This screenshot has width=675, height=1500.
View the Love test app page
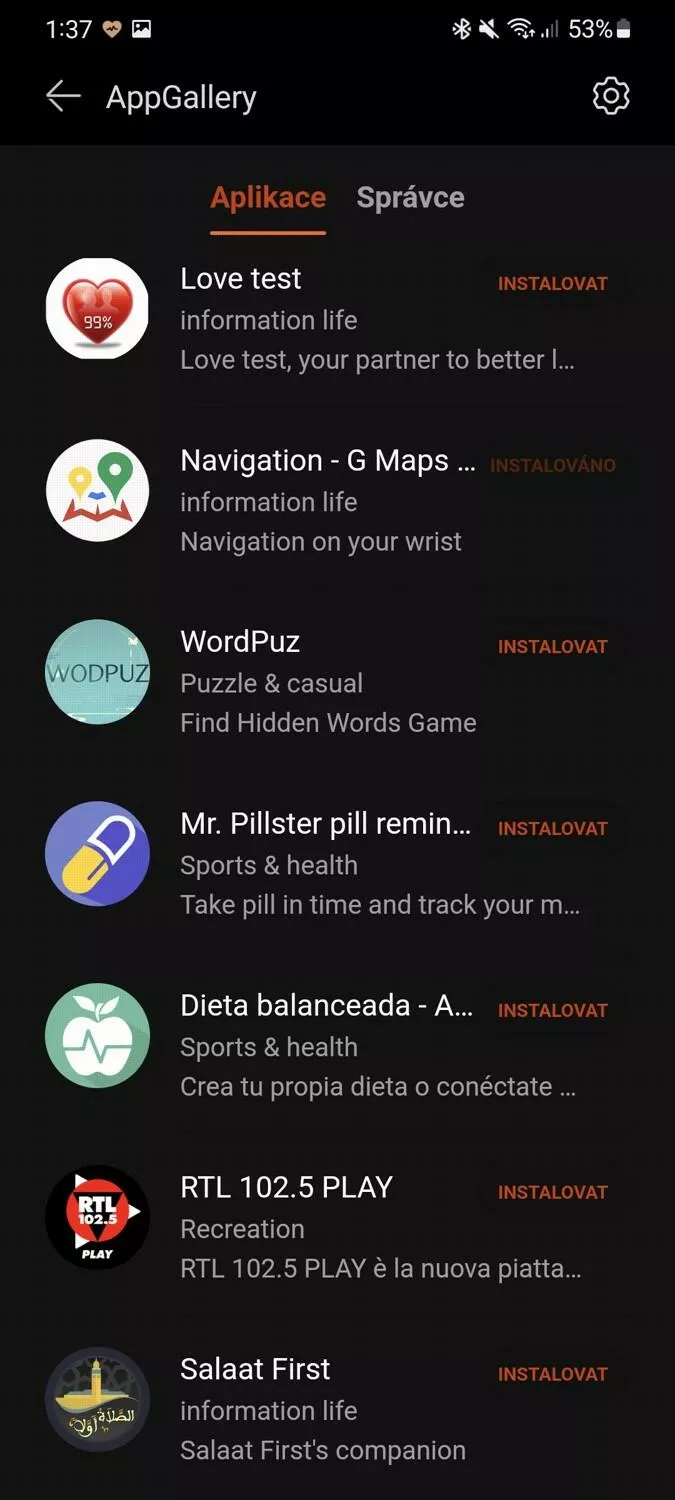tap(320, 319)
